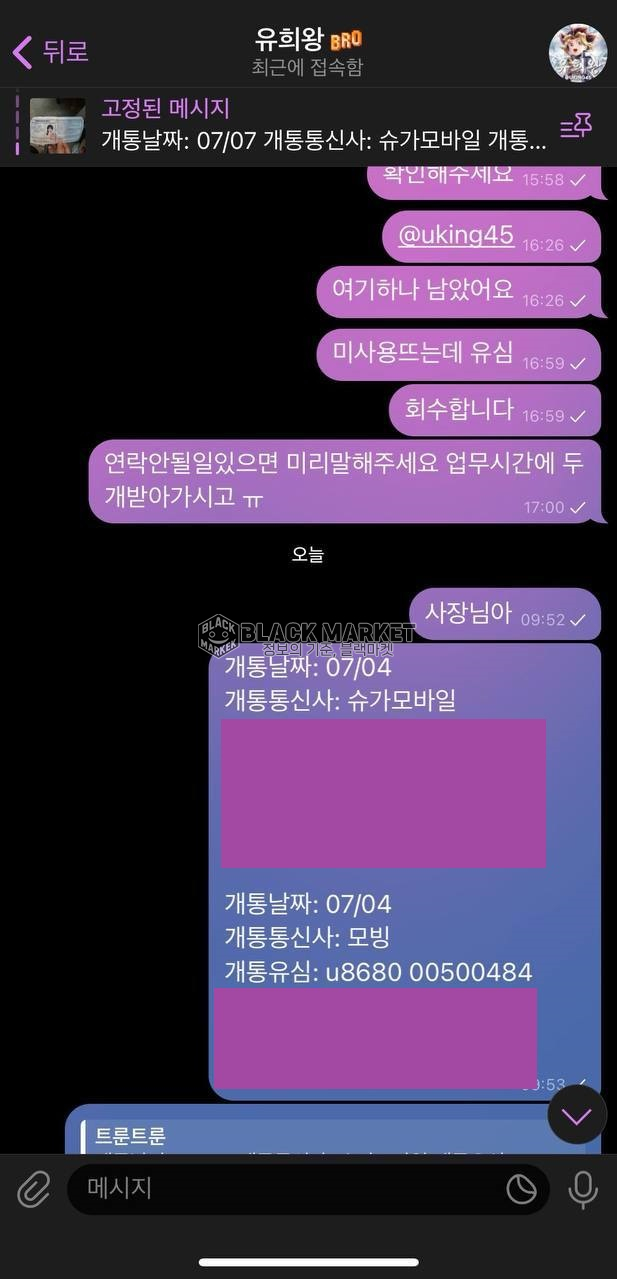617x1279 pixels.
Task: Open the sticker panel icon
Action: click(x=521, y=1189)
